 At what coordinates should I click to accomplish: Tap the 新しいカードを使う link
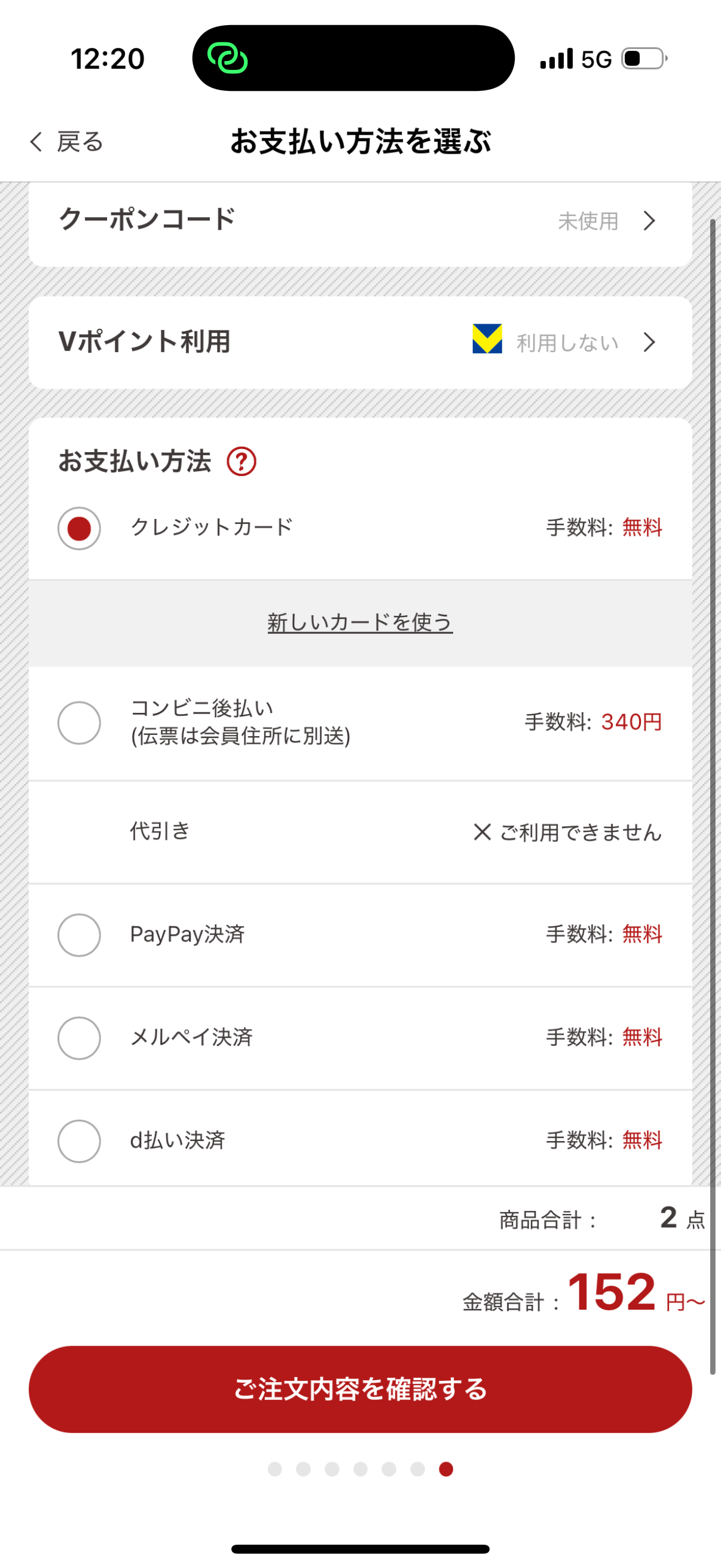pyautogui.click(x=360, y=622)
